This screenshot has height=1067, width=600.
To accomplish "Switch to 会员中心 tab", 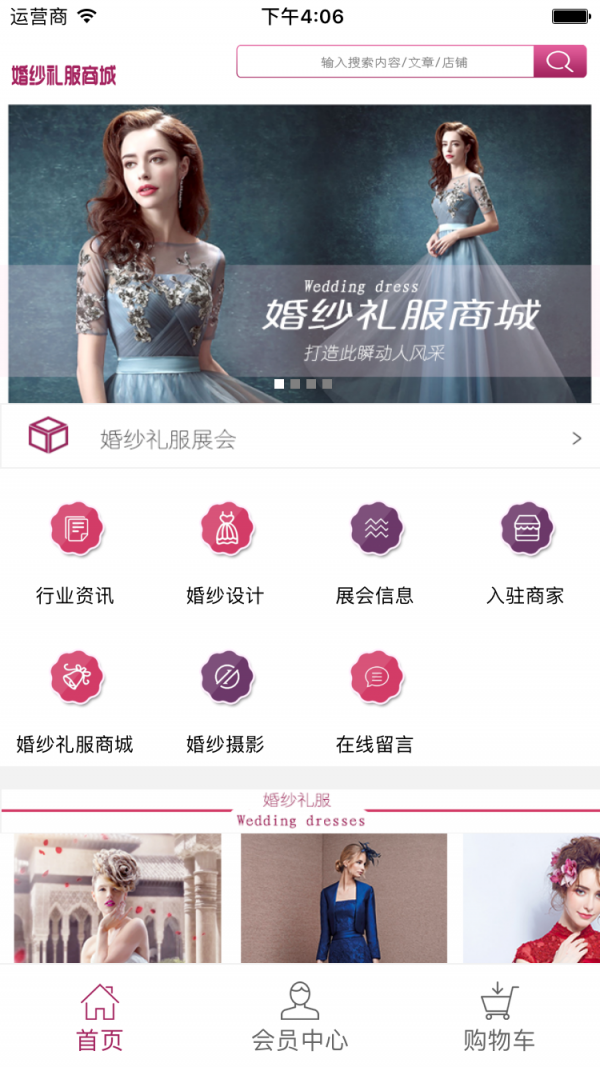I will click(300, 1017).
